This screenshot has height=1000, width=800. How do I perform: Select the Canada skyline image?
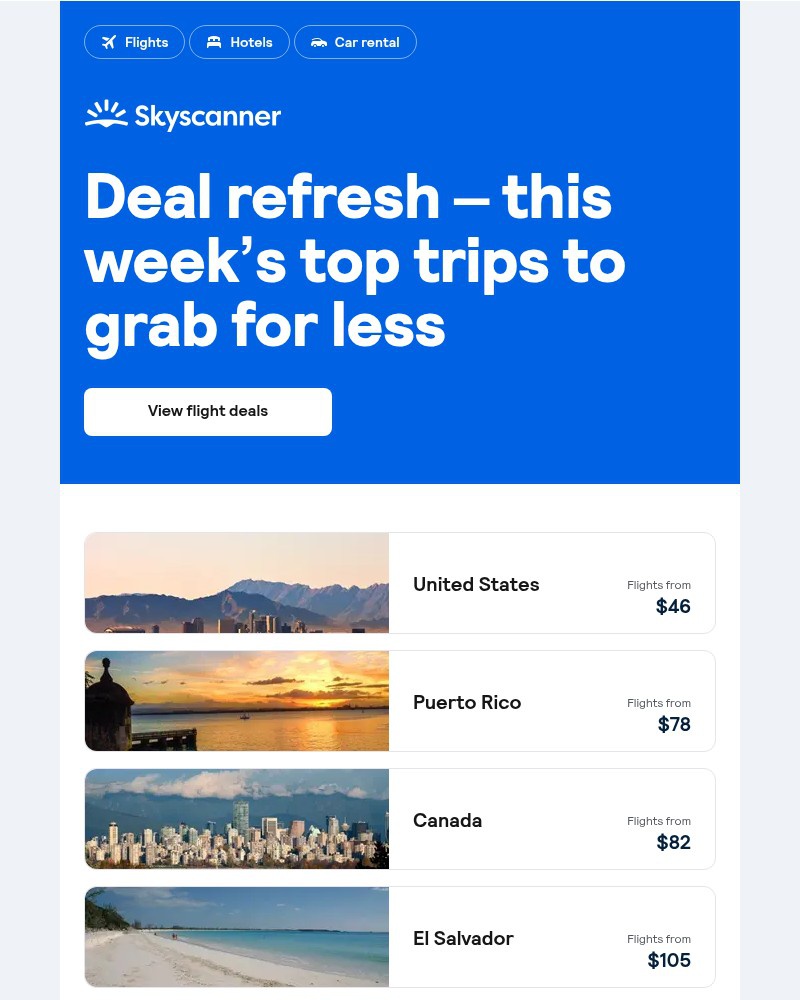(x=236, y=818)
